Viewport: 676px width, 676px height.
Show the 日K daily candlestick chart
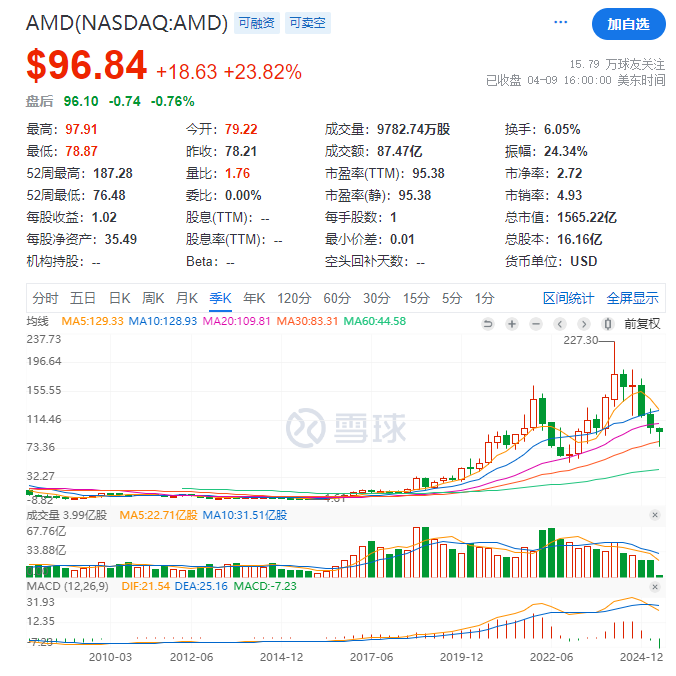click(119, 298)
